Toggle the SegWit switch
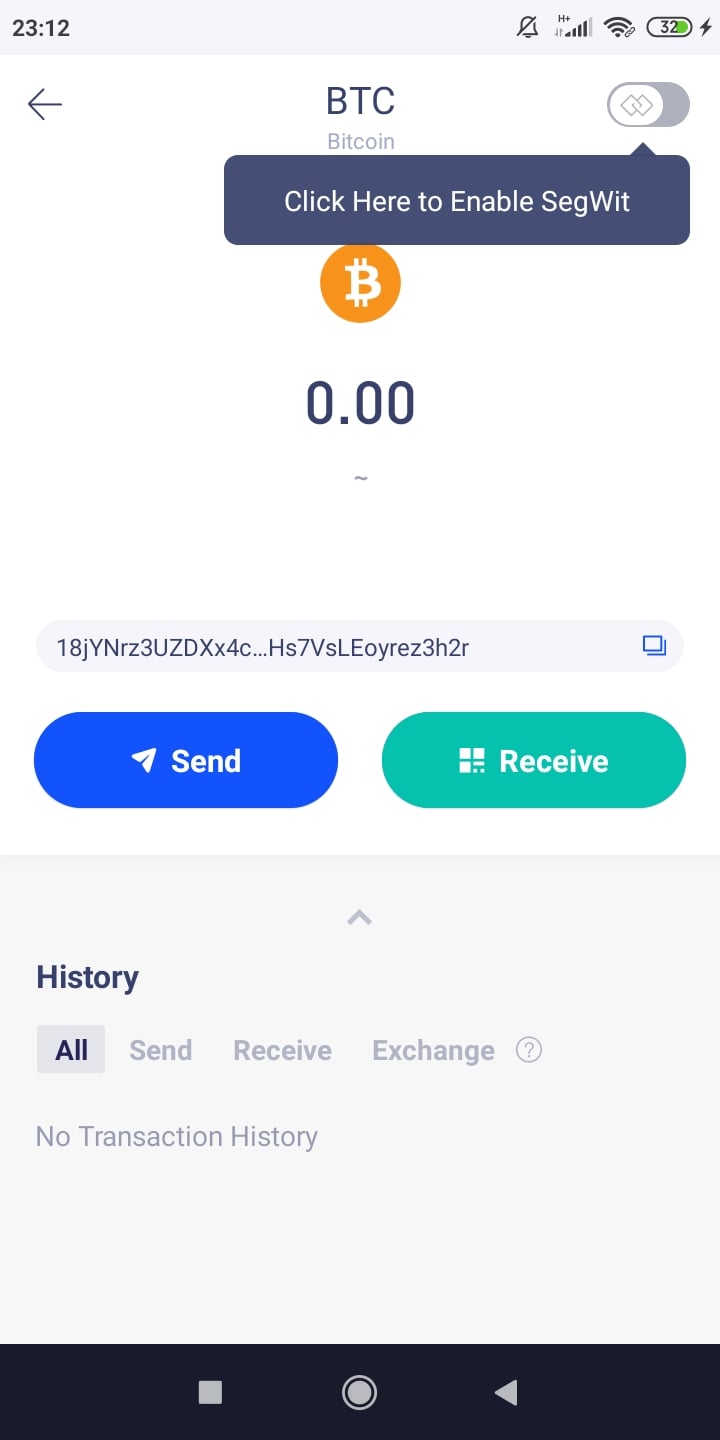Screen dimensions: 720x1440 [x=648, y=105]
